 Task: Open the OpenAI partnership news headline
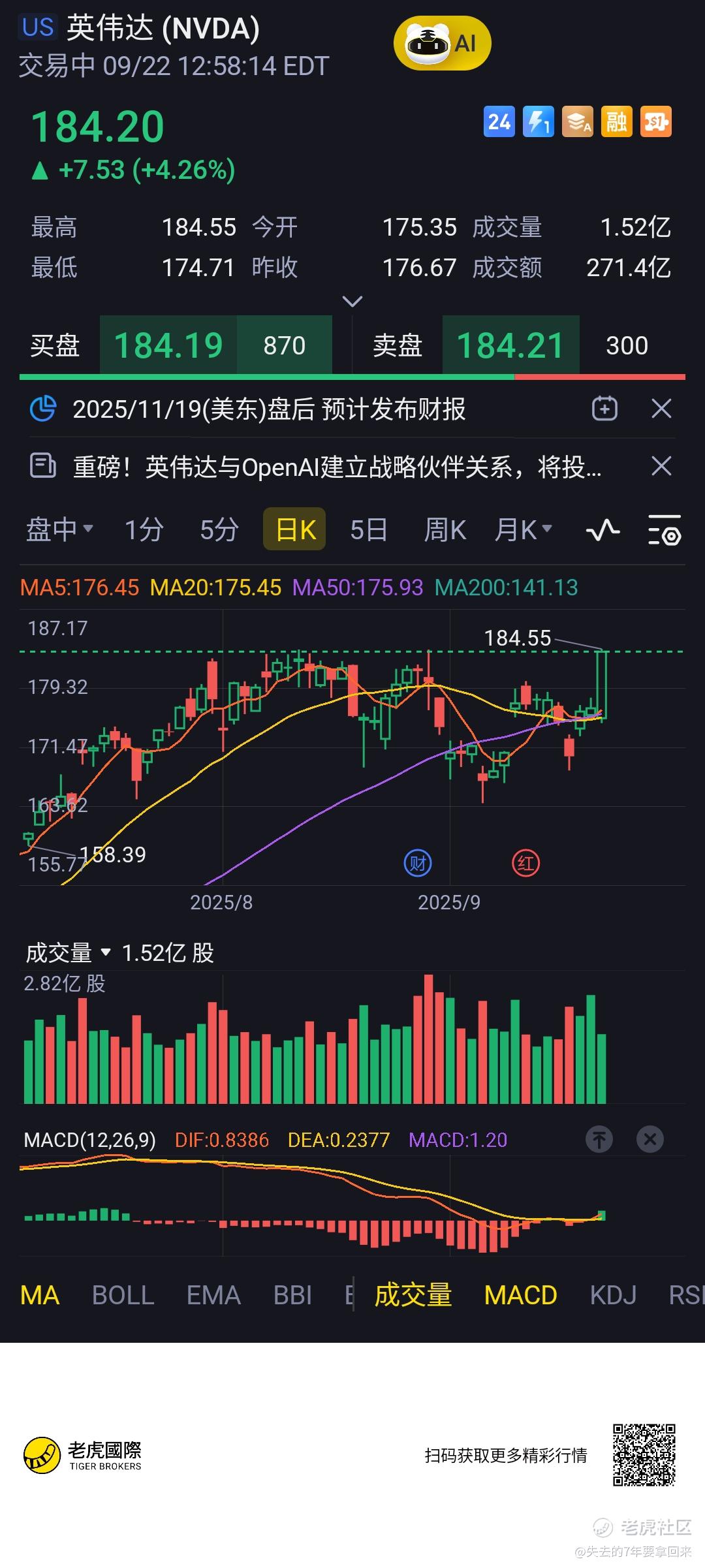(337, 467)
